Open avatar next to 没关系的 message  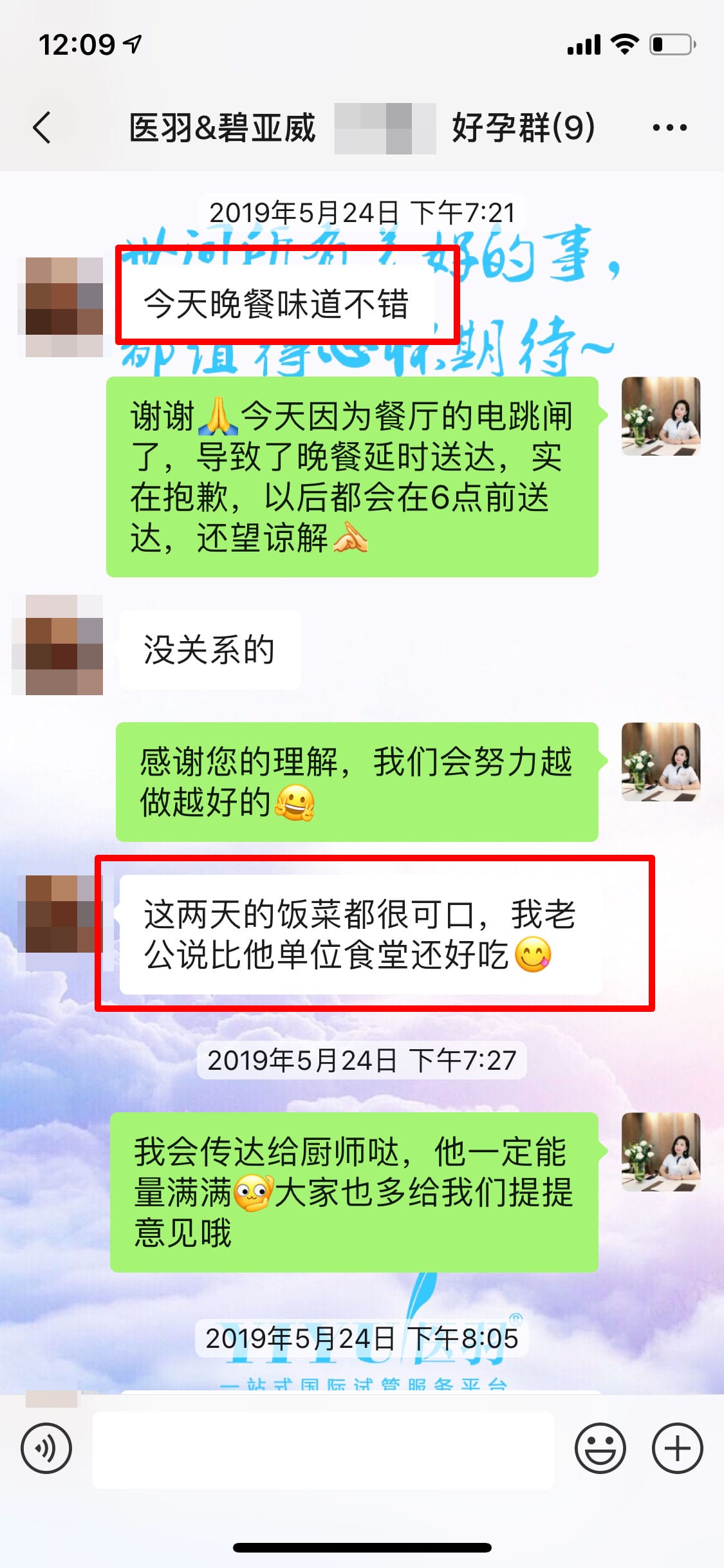(64, 645)
